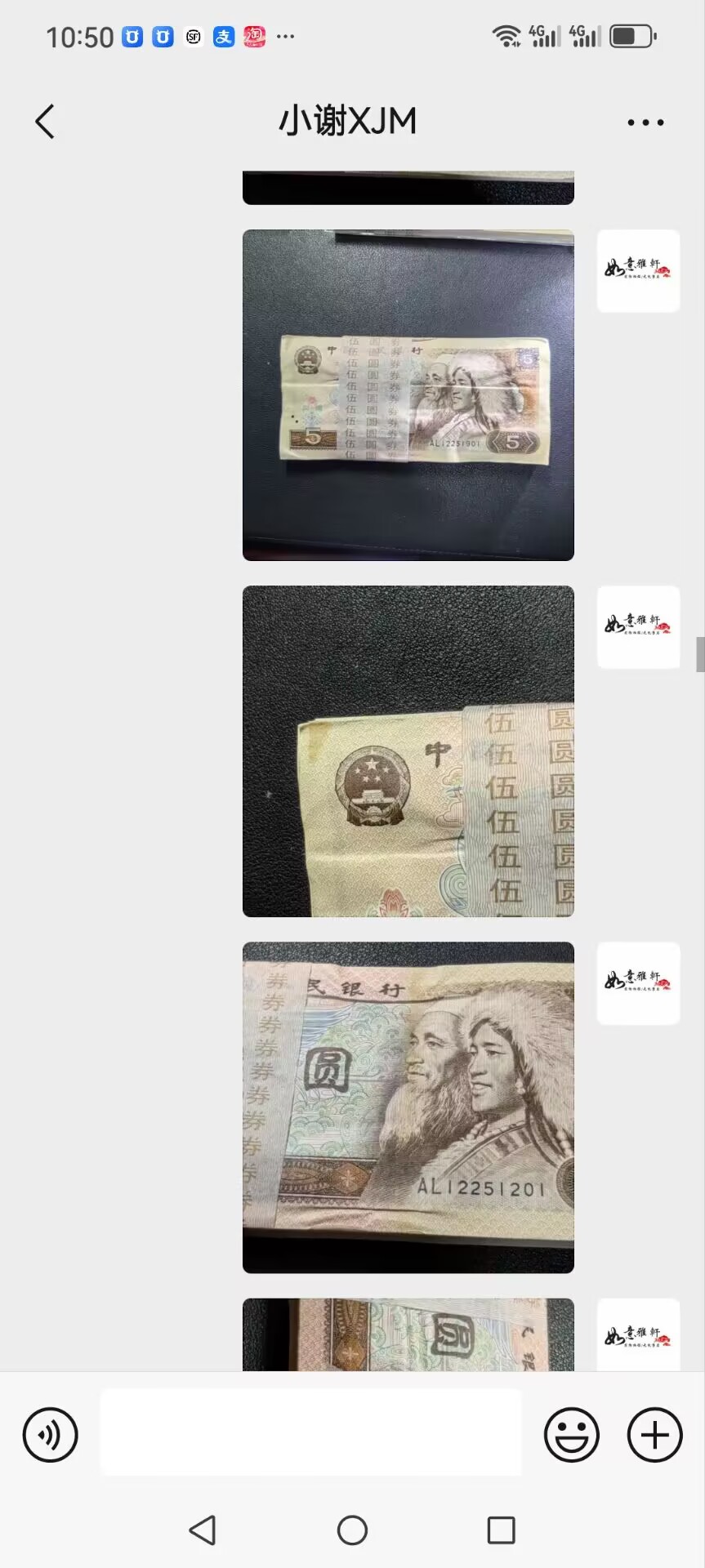The width and height of the screenshot is (705, 1568).
Task: Focus the message text field
Action: (x=310, y=1432)
